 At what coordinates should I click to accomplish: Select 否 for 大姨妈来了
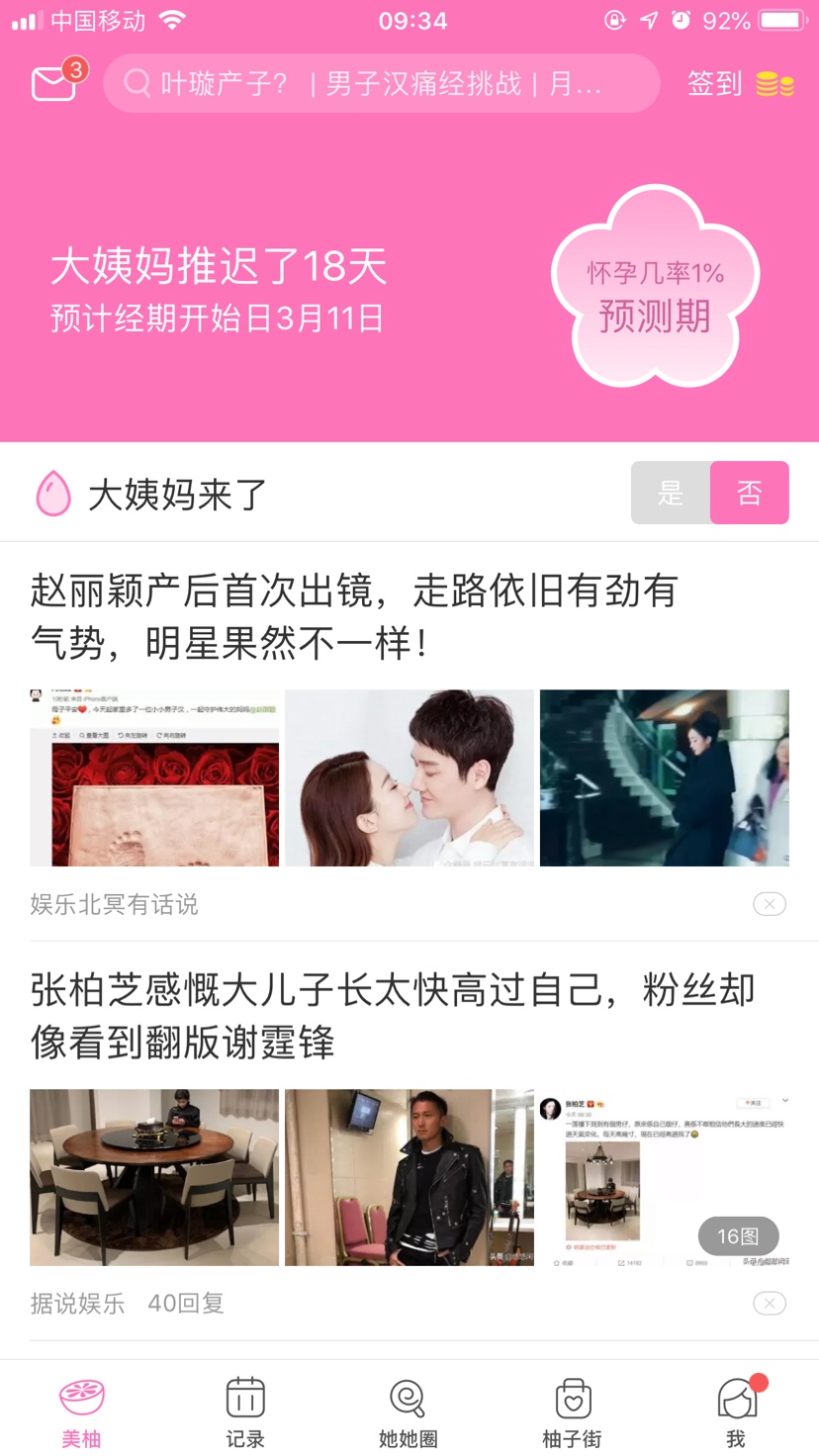(749, 493)
